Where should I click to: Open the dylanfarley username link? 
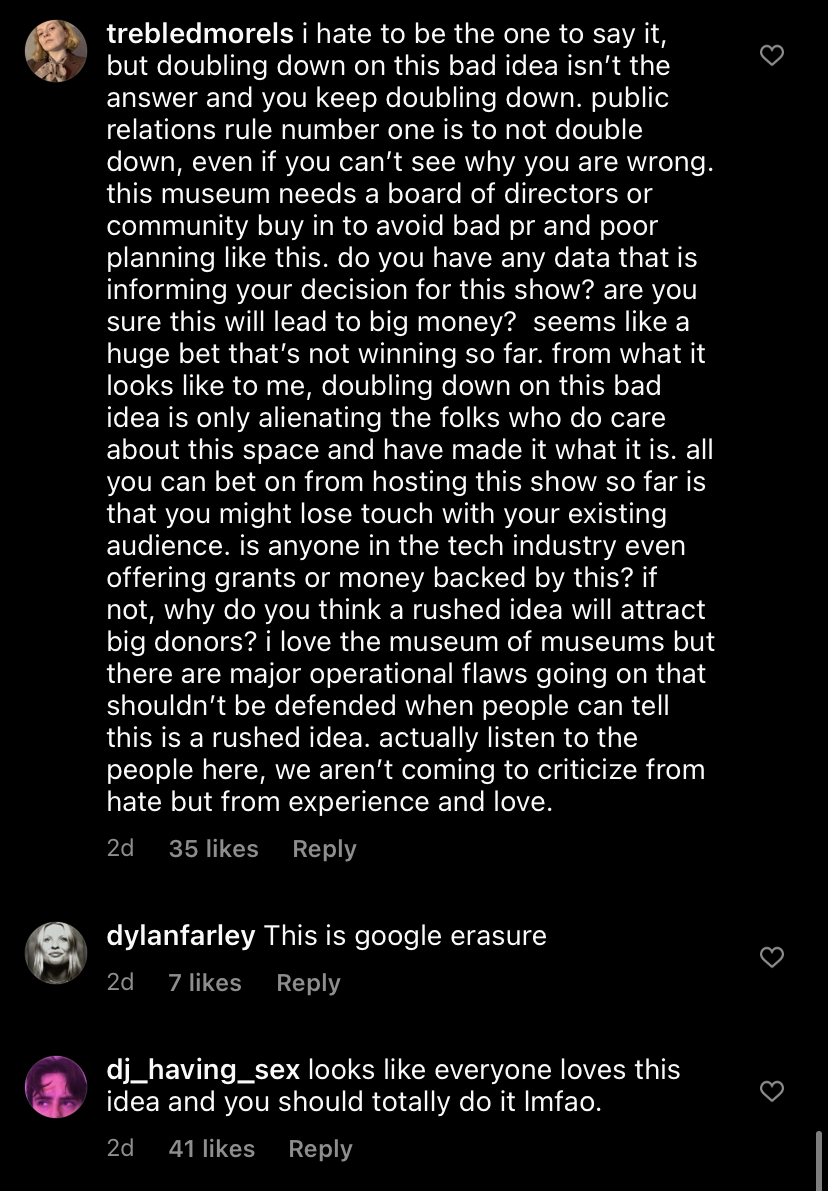[180, 936]
